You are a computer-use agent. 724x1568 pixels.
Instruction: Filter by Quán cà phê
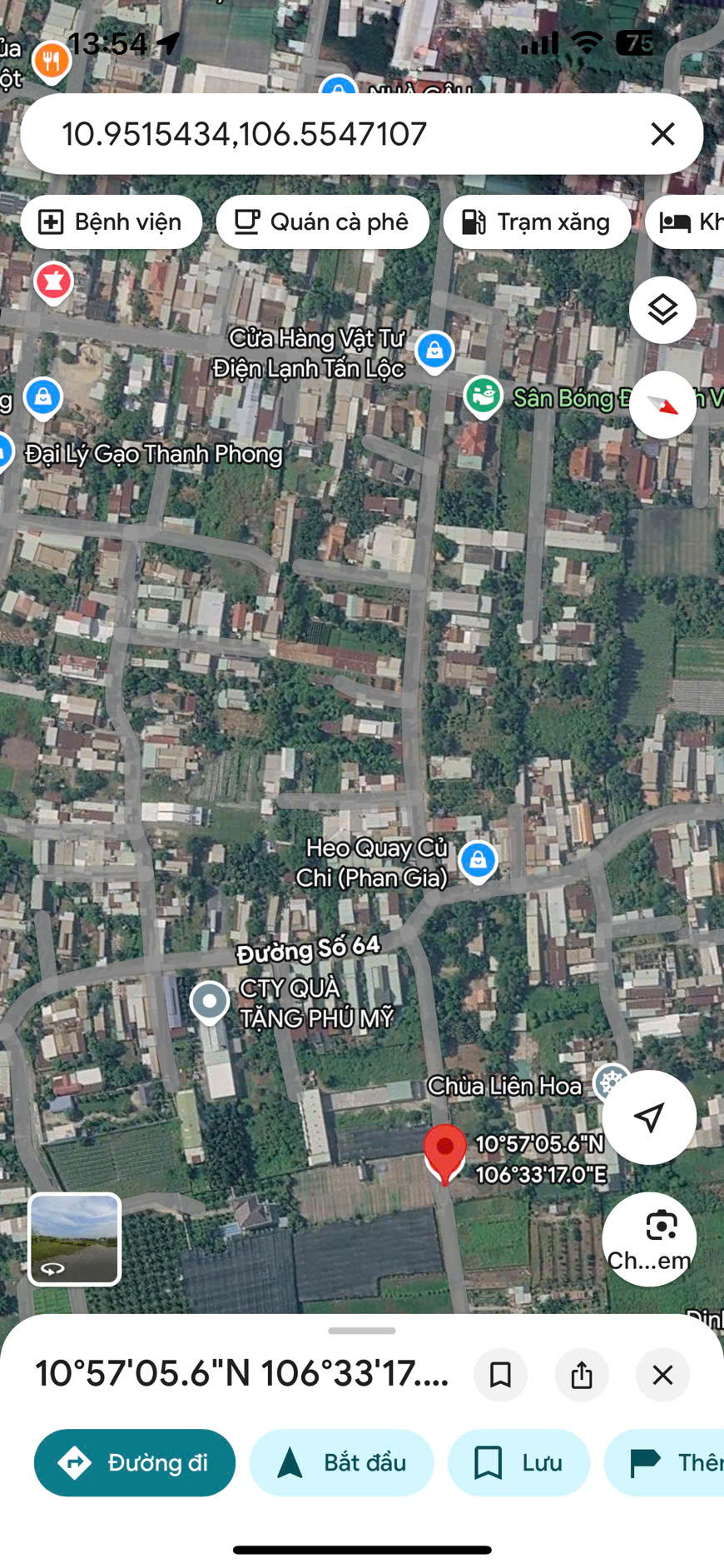tap(323, 222)
